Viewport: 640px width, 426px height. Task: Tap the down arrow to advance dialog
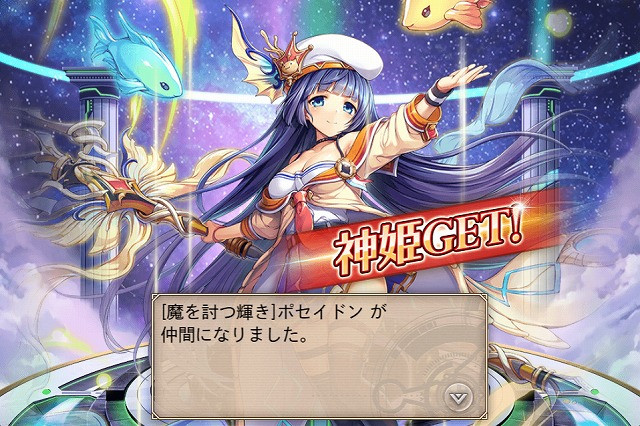pyautogui.click(x=458, y=397)
